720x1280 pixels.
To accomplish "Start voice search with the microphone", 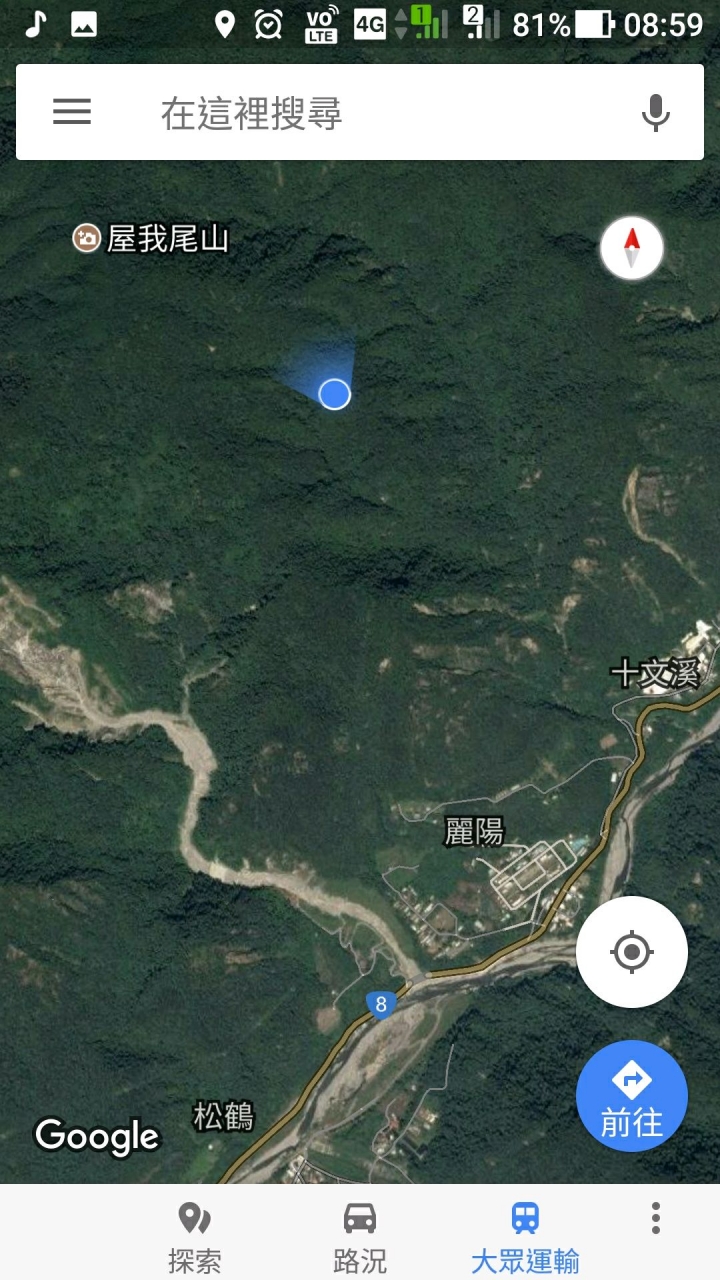I will click(656, 113).
